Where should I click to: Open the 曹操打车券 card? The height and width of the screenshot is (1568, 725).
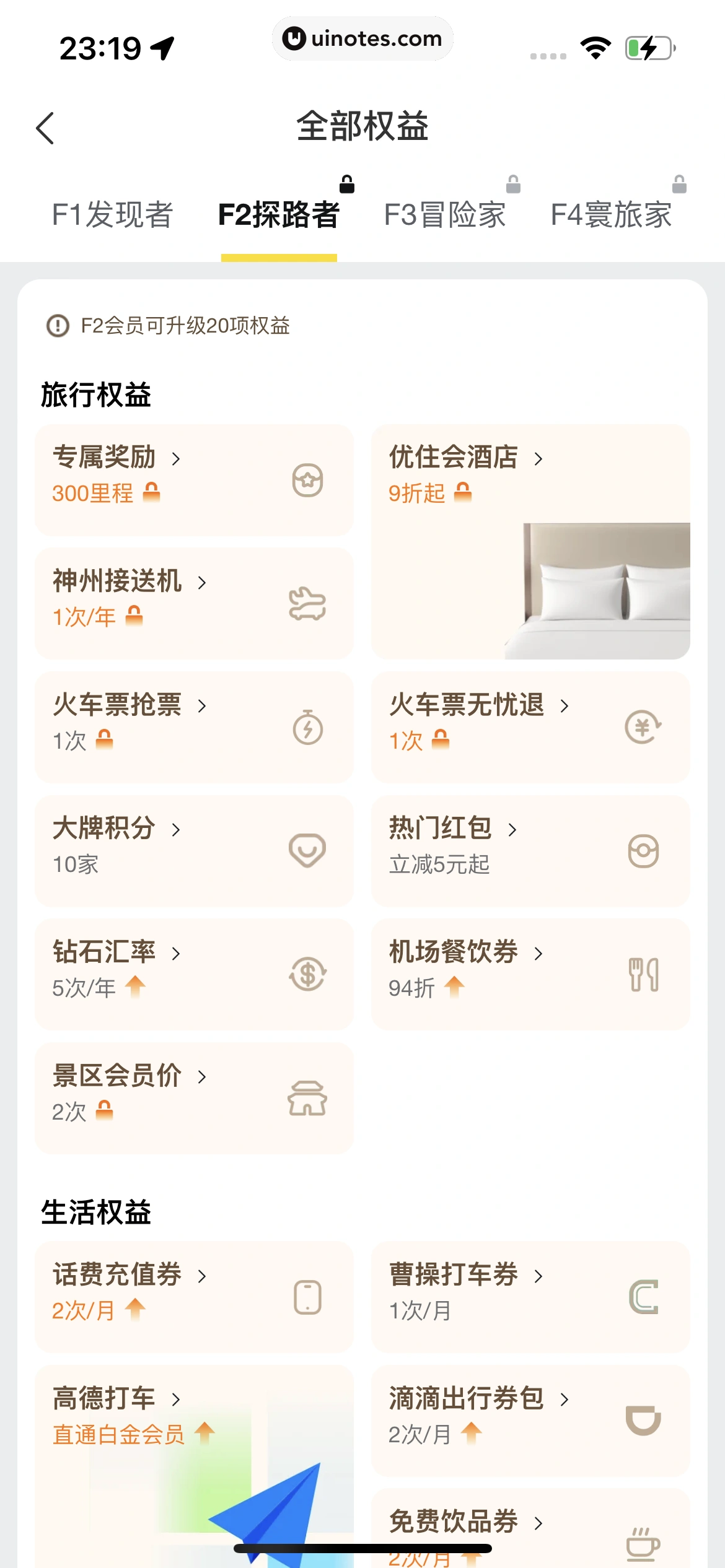530,1297
